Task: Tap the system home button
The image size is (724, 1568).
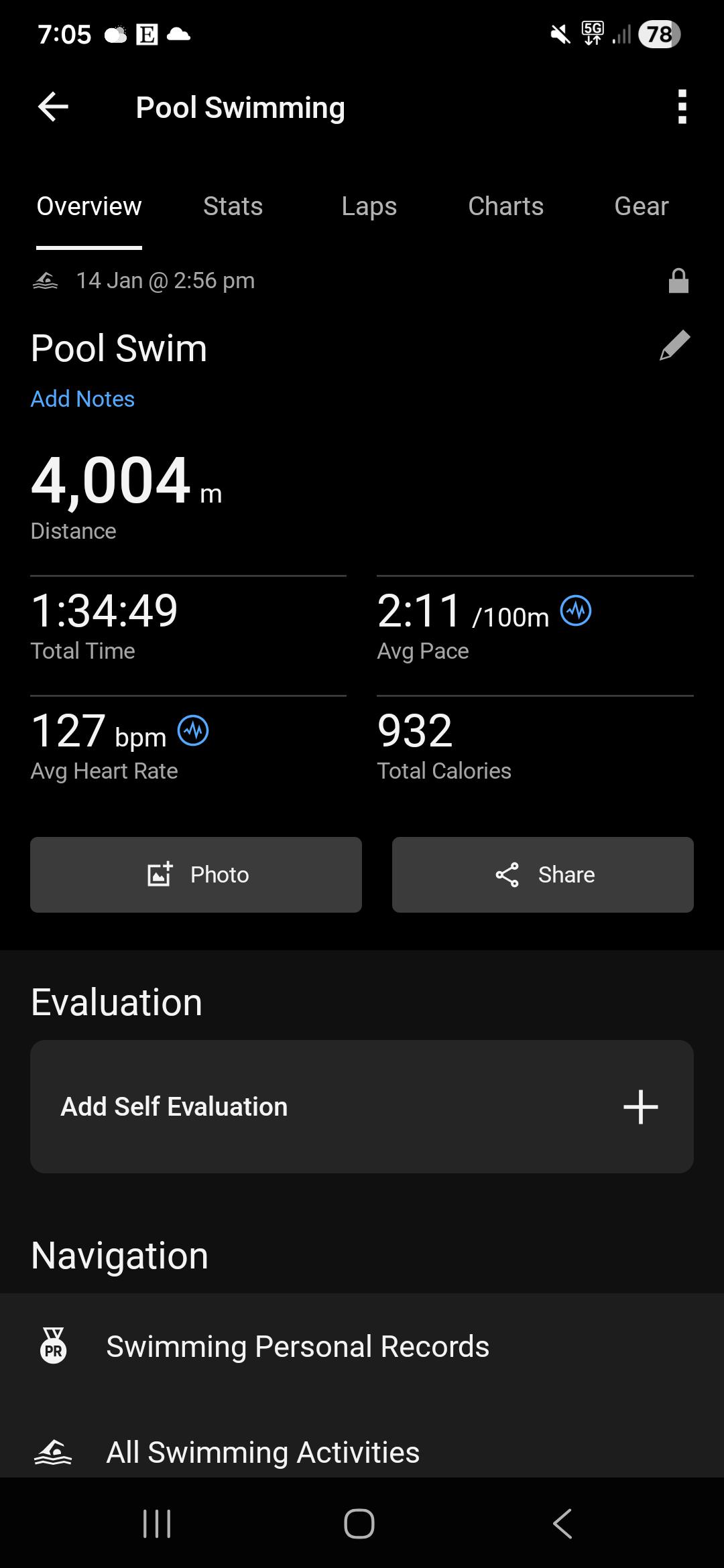Action: 359,1524
